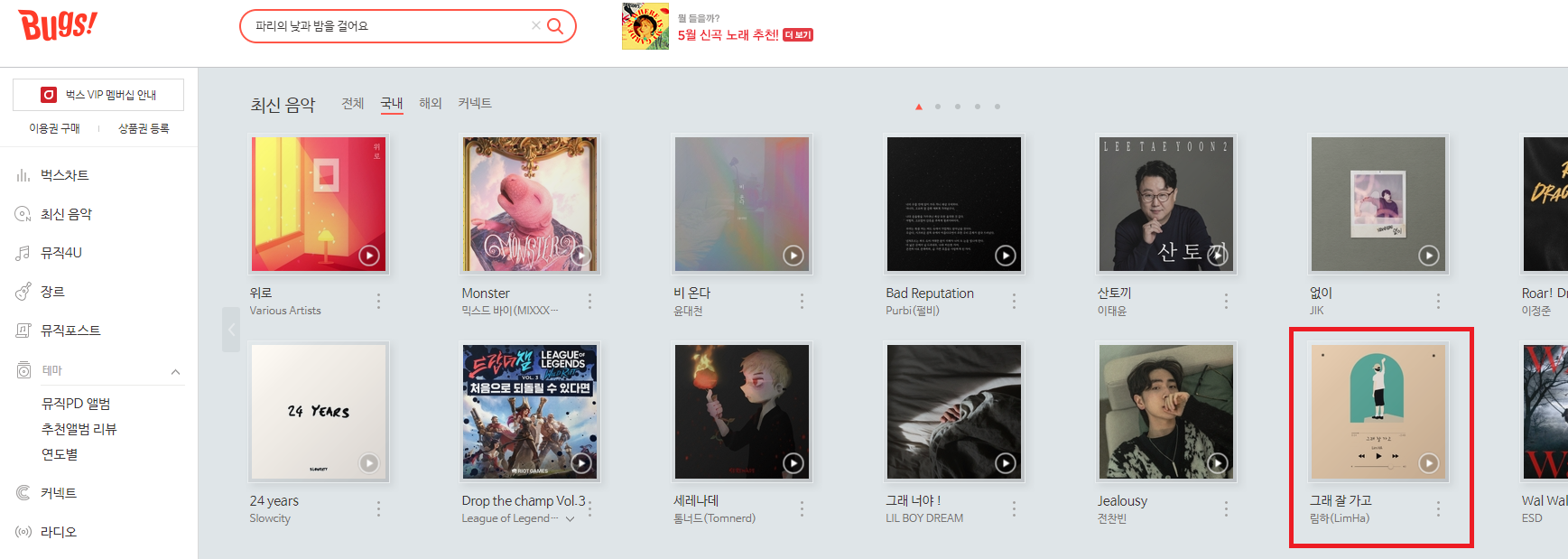Go to 벅스차트 in the sidebar

pos(64,175)
